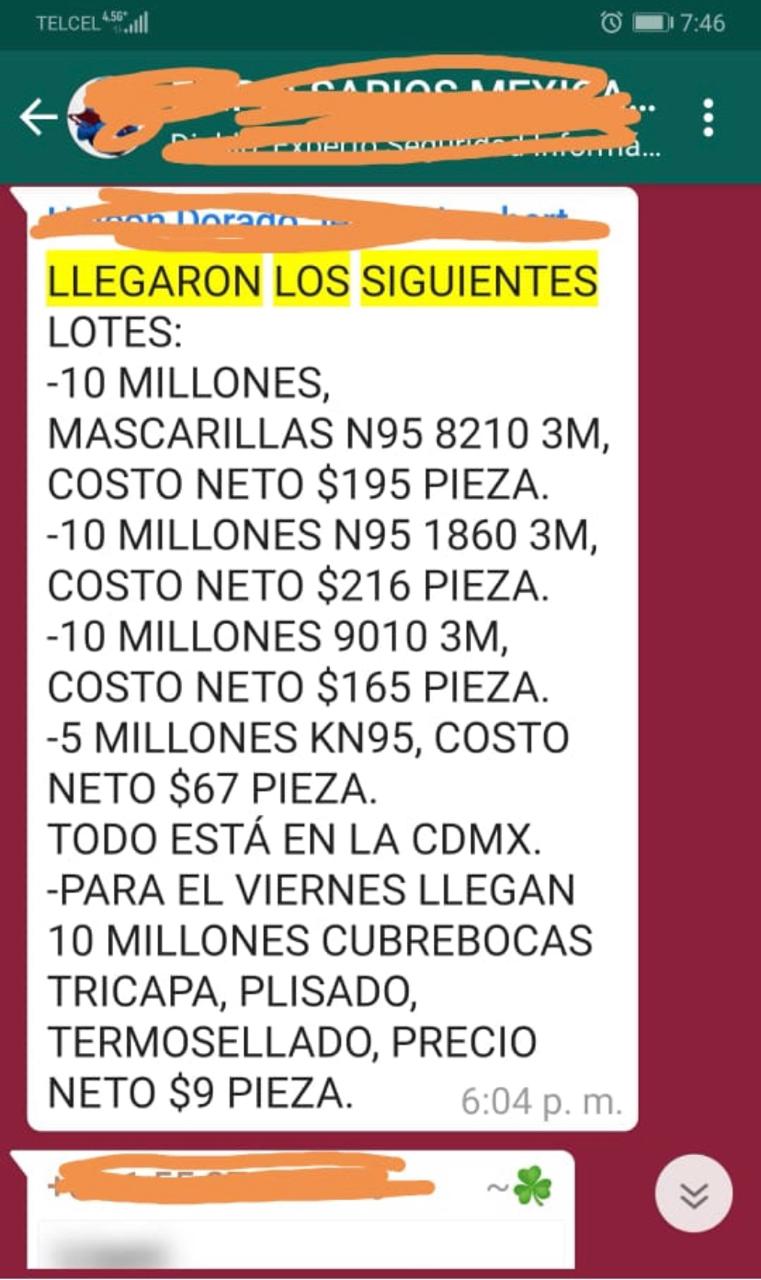
Task: Open the three-dot overflow menu
Action: click(x=708, y=118)
